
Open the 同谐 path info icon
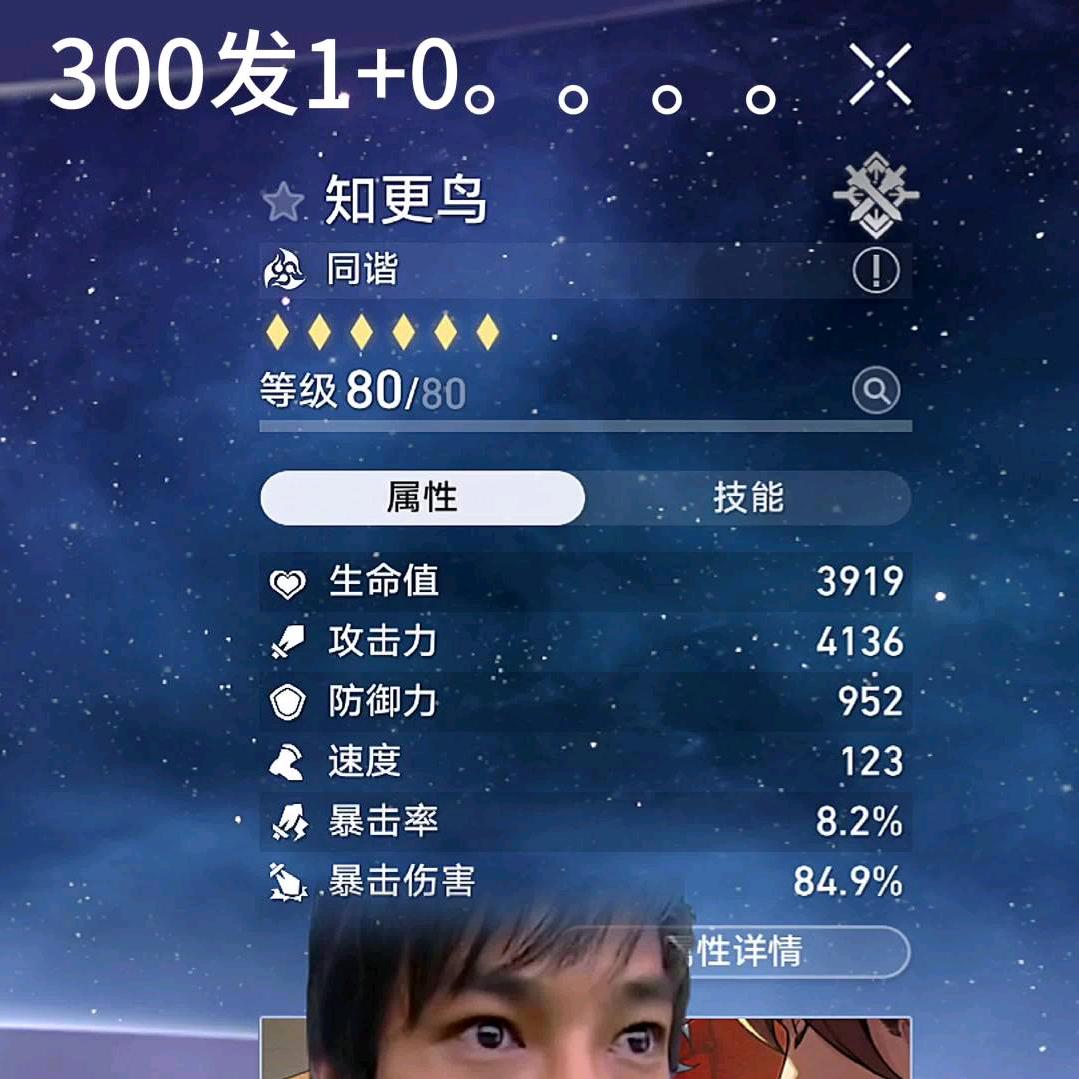coord(875,270)
